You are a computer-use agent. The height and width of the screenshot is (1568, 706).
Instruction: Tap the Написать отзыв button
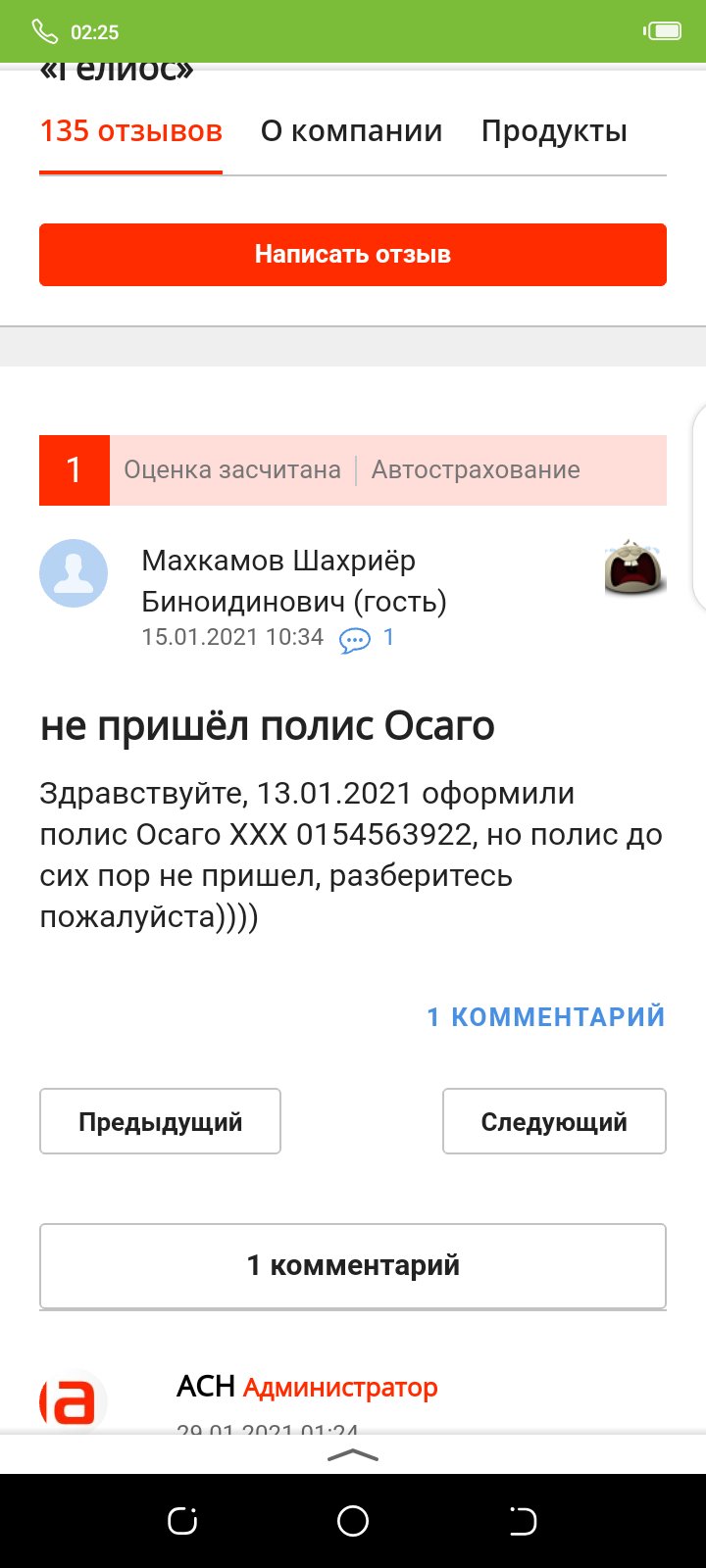353,255
